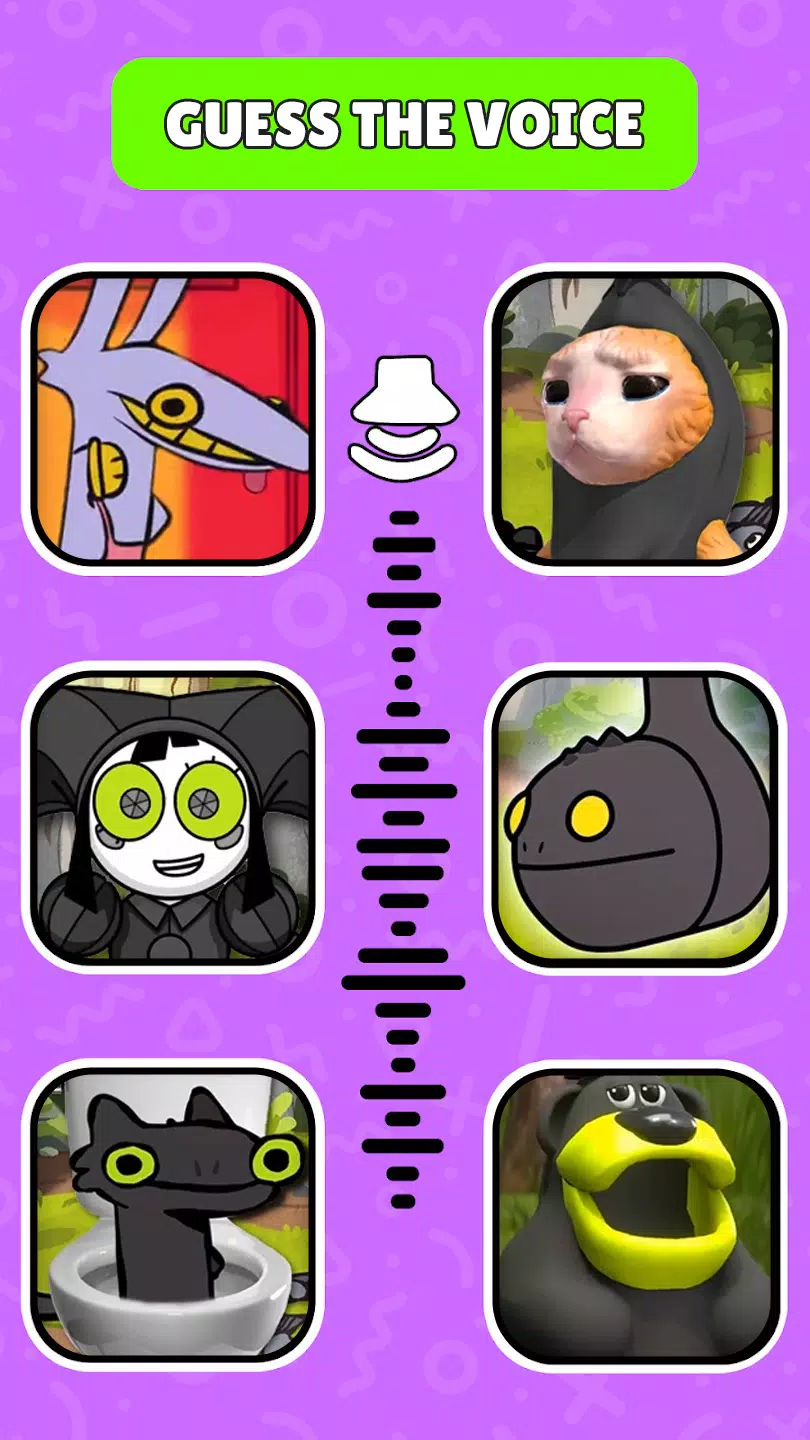Pick the crying cat in banana costume

coord(635,418)
